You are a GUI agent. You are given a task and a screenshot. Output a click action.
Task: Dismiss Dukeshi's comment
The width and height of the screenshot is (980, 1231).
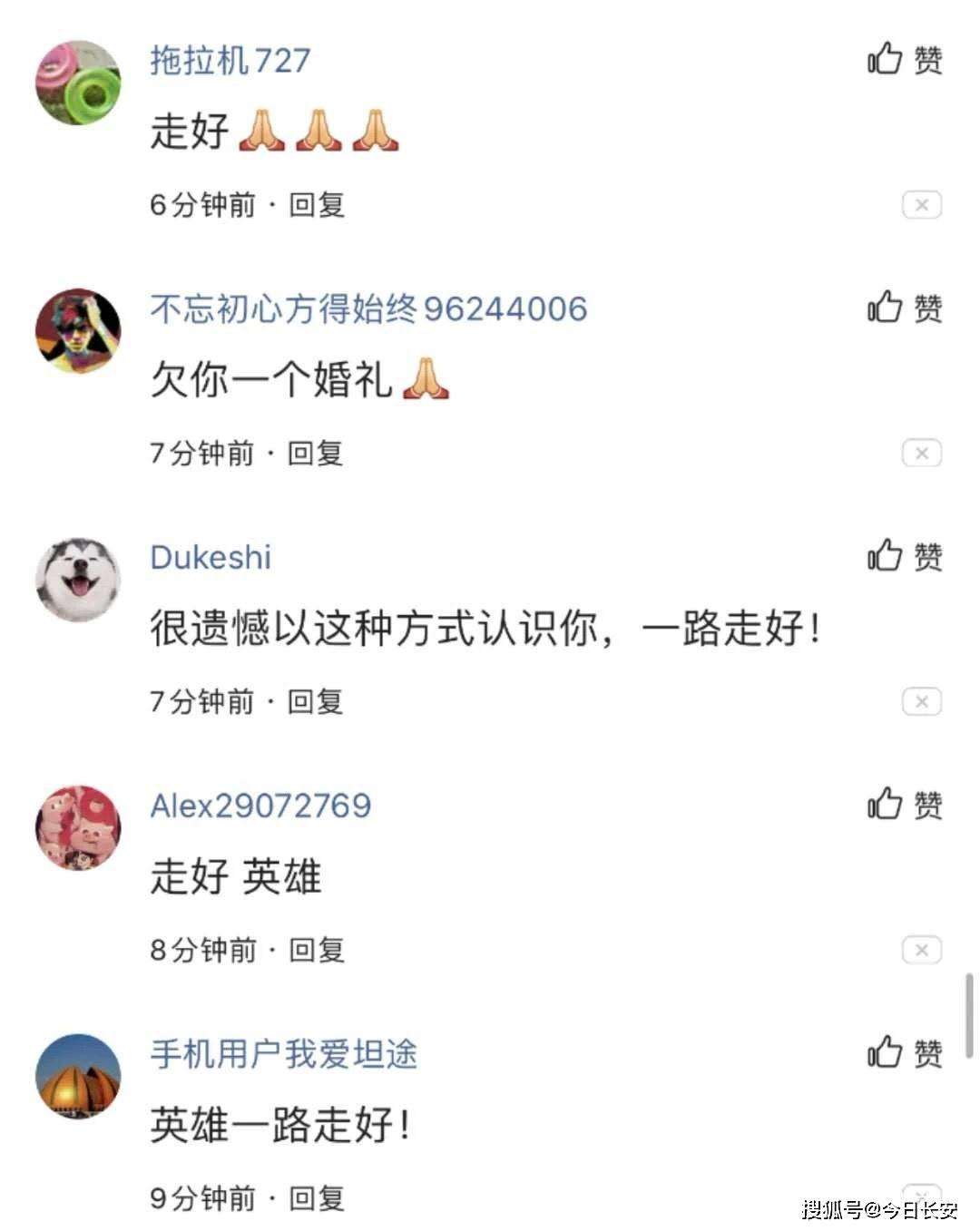(x=921, y=701)
